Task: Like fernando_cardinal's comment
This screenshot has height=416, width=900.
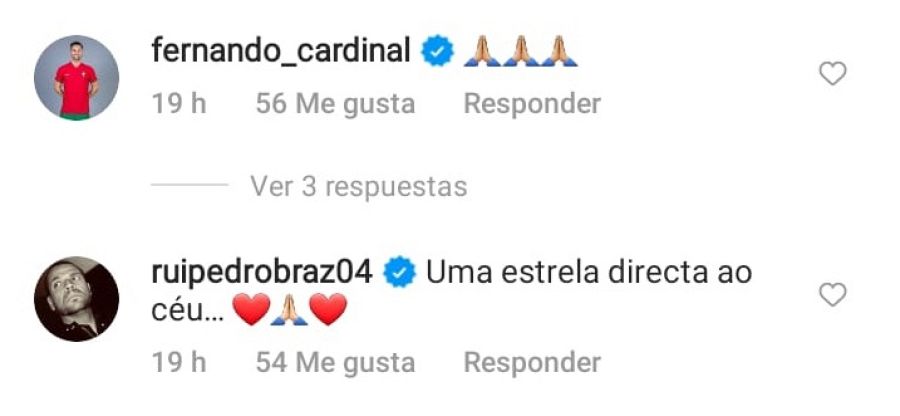Action: pos(832,74)
